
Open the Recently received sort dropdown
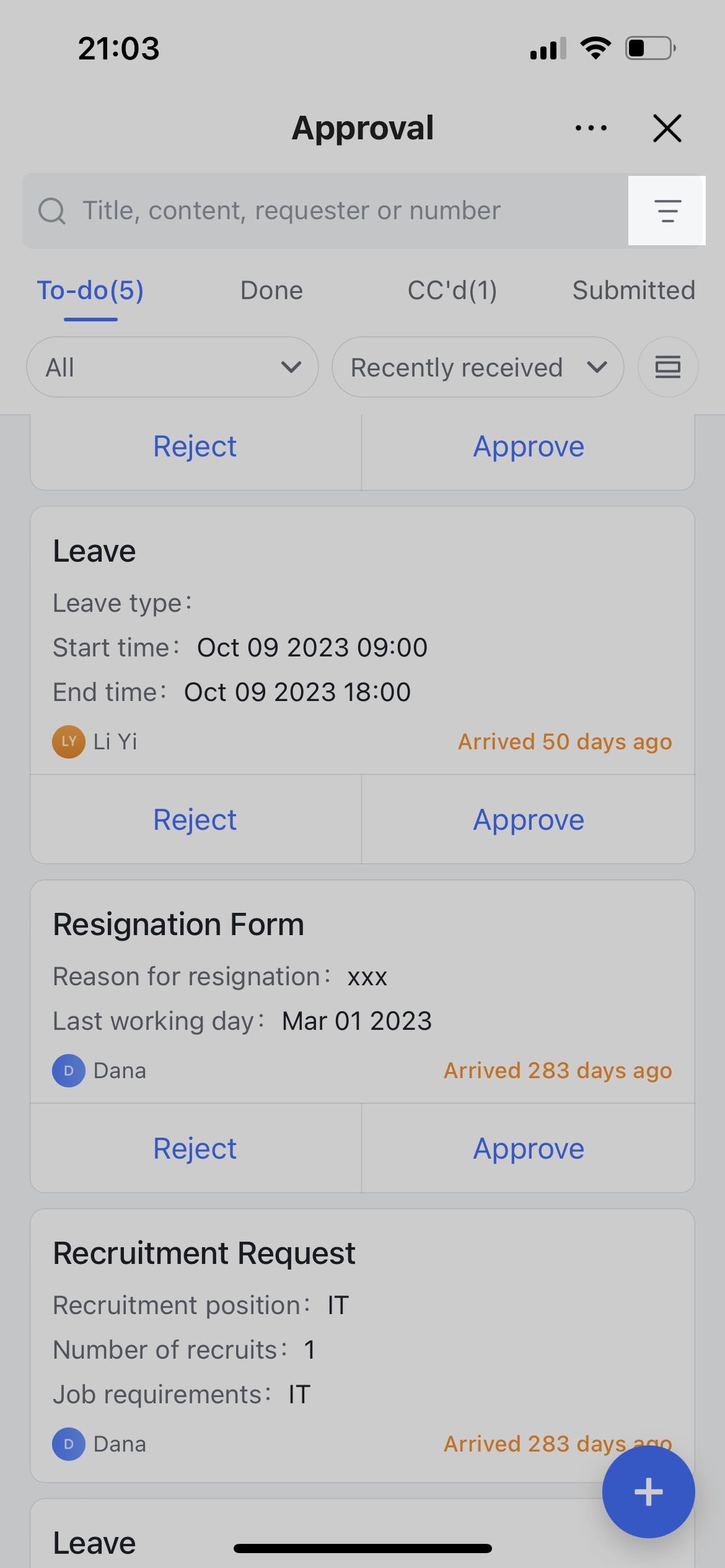[478, 367]
